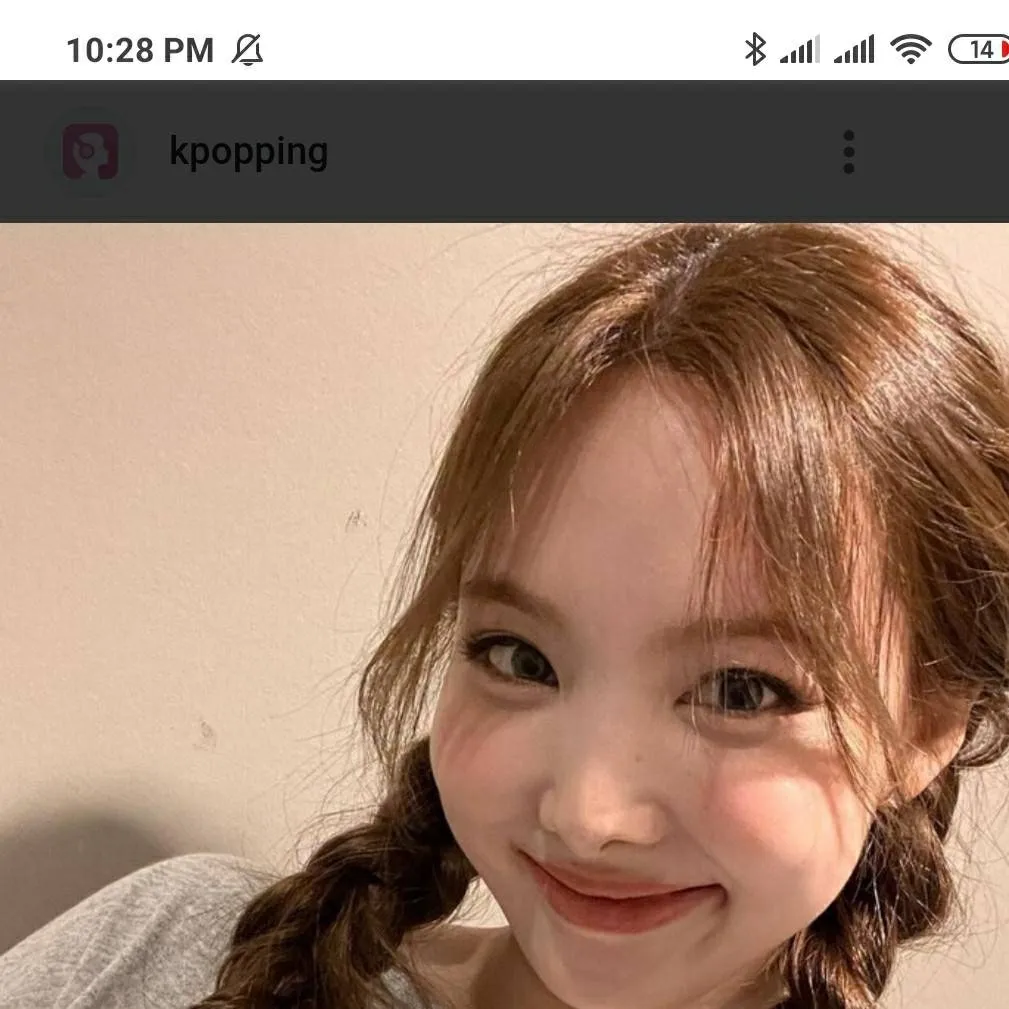Open the three-dot overflow menu

pos(848,152)
